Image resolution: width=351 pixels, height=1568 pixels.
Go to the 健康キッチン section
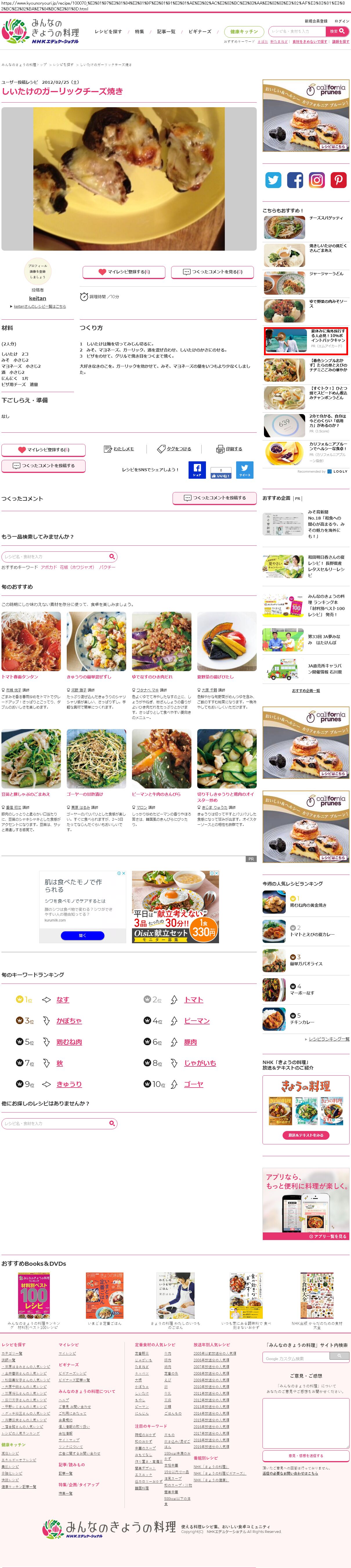244,32
